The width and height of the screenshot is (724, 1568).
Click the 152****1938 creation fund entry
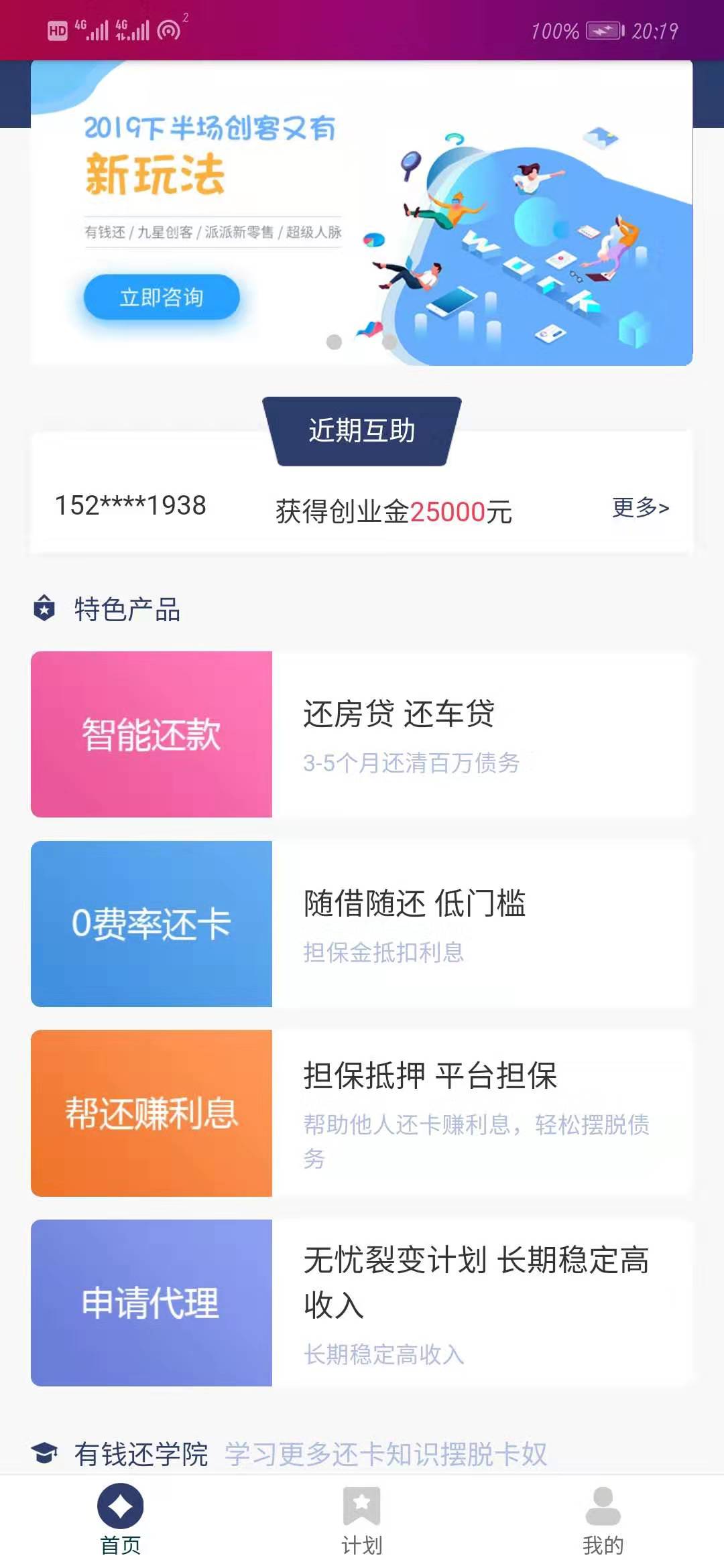129,507
